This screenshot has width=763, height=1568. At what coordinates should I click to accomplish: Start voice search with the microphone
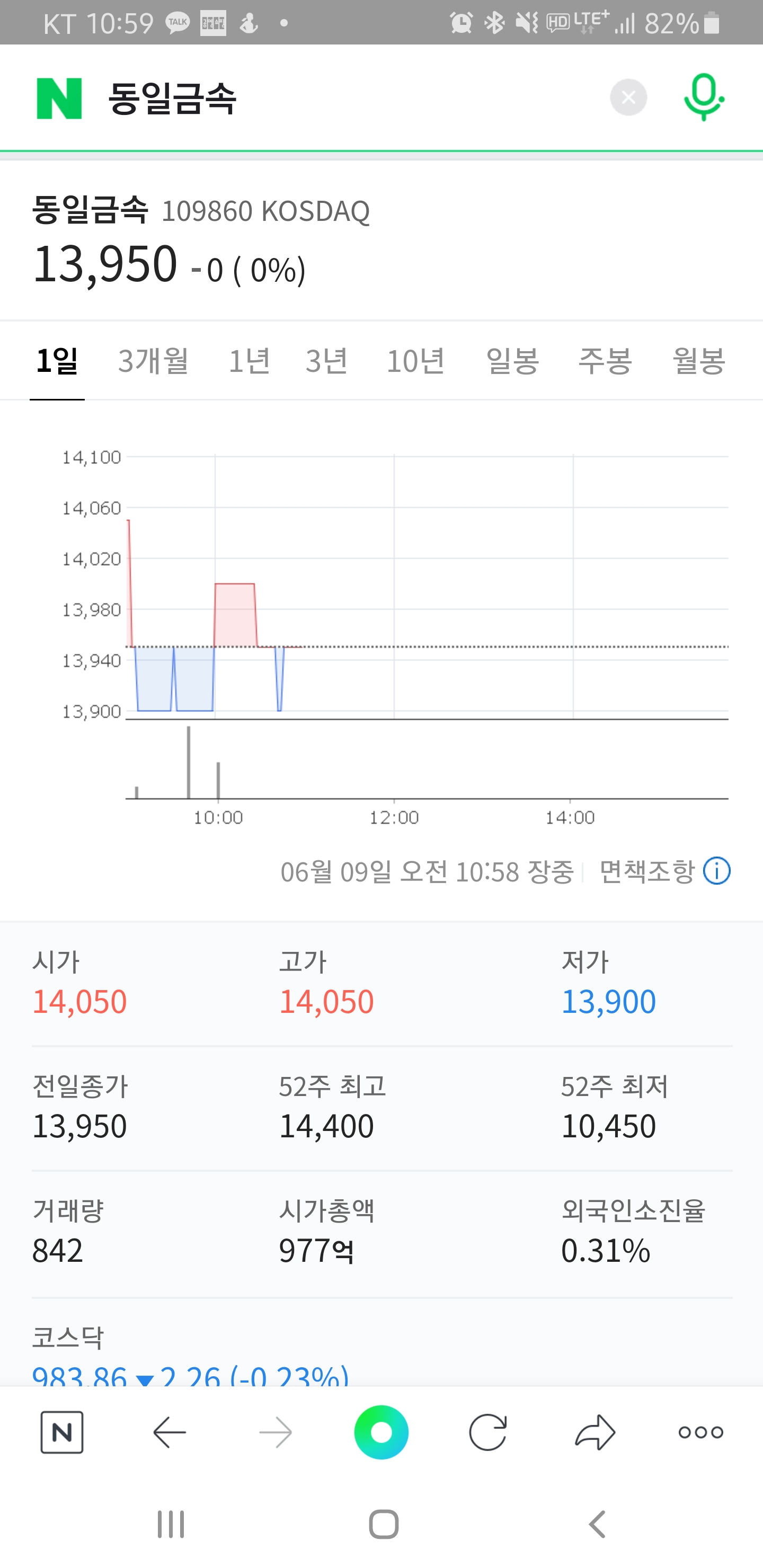click(x=703, y=97)
